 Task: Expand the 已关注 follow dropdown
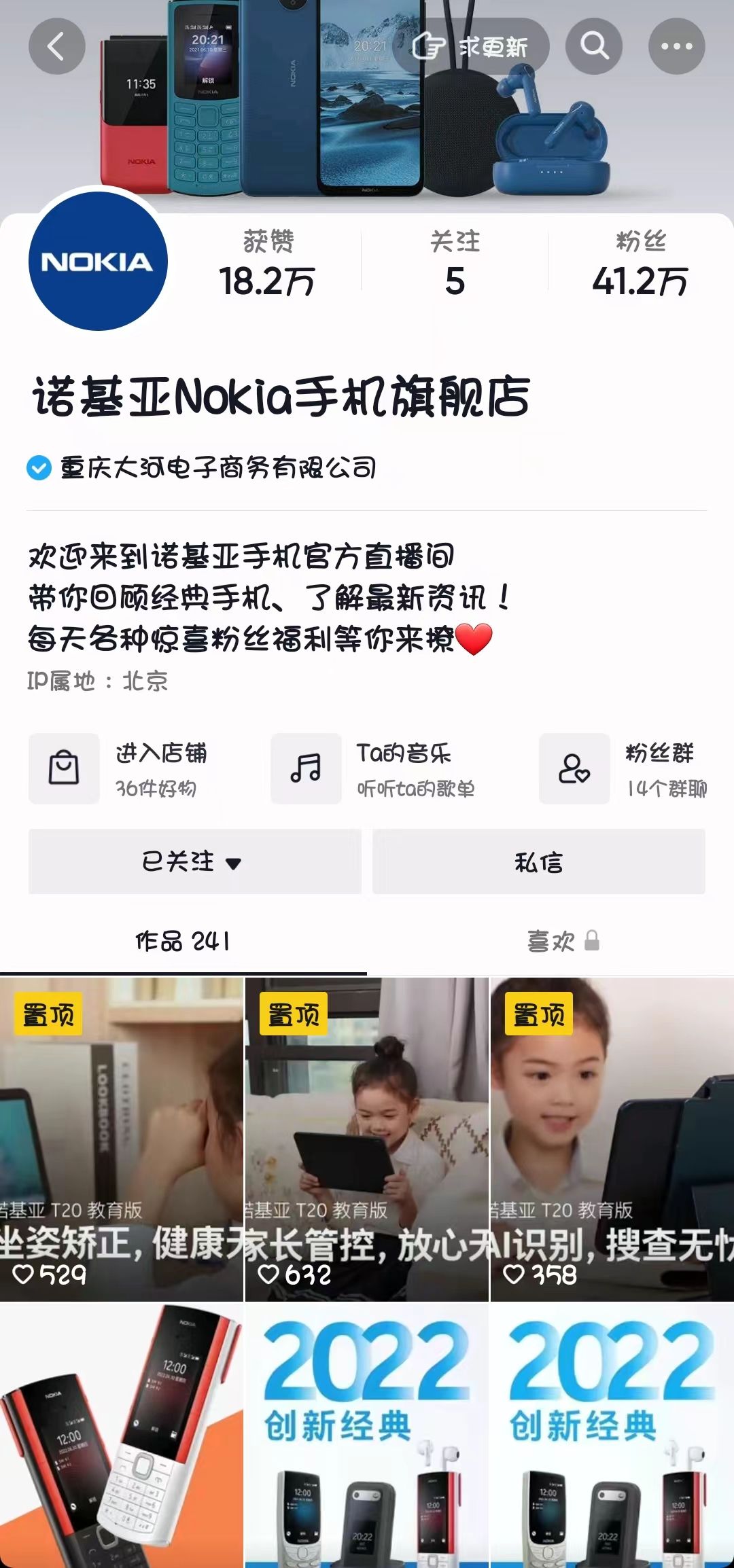click(194, 861)
